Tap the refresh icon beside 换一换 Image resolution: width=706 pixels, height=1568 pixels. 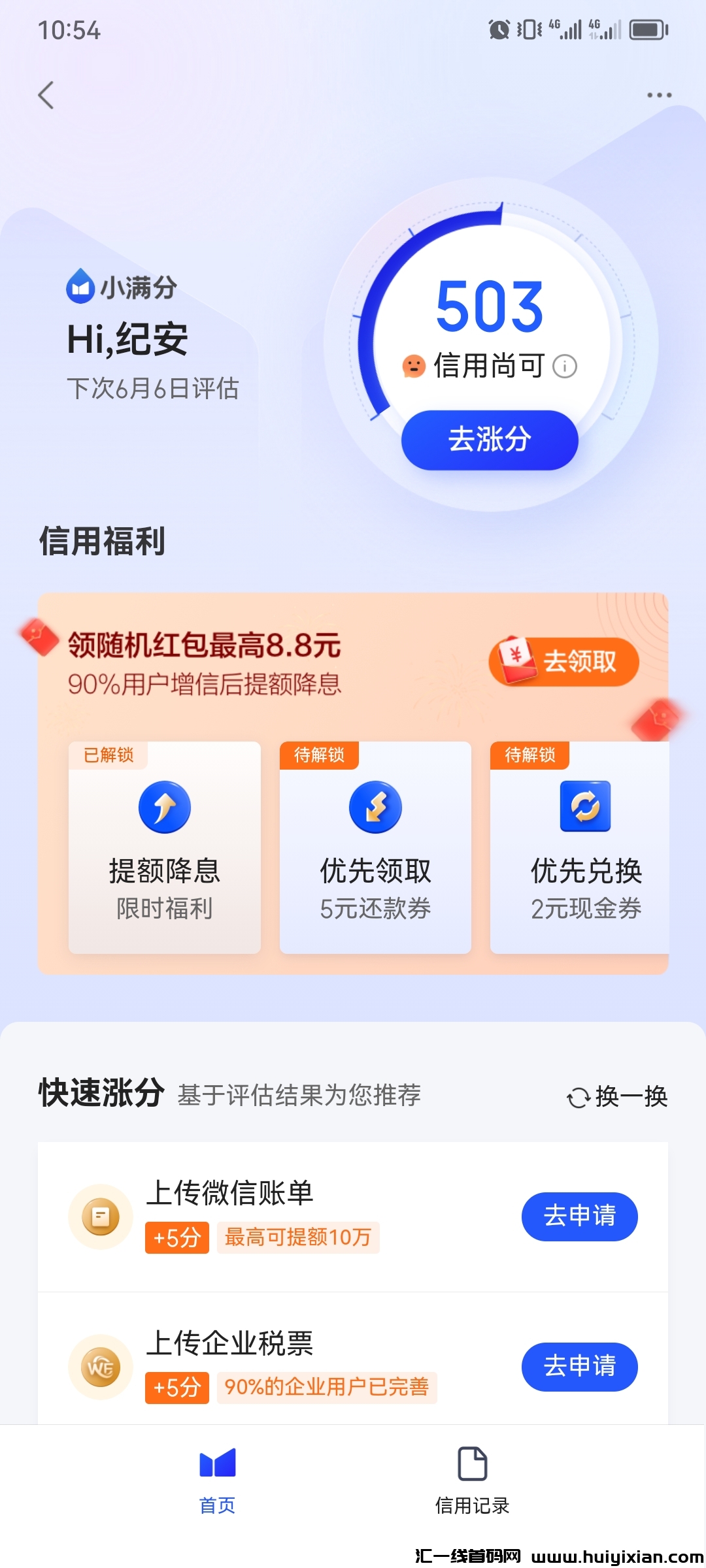(578, 1096)
